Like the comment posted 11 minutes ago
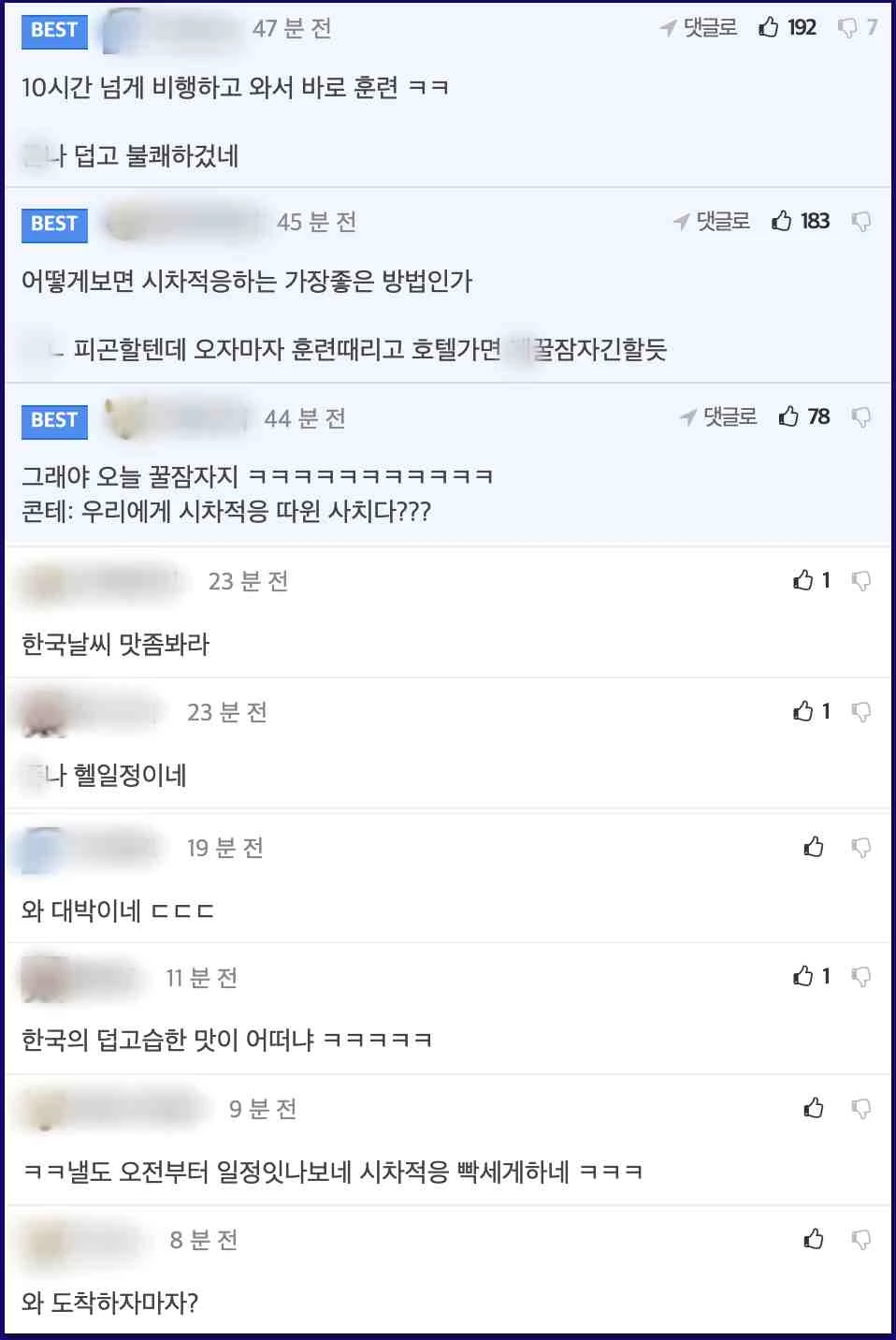This screenshot has height=1340, width=896. pyautogui.click(x=802, y=976)
